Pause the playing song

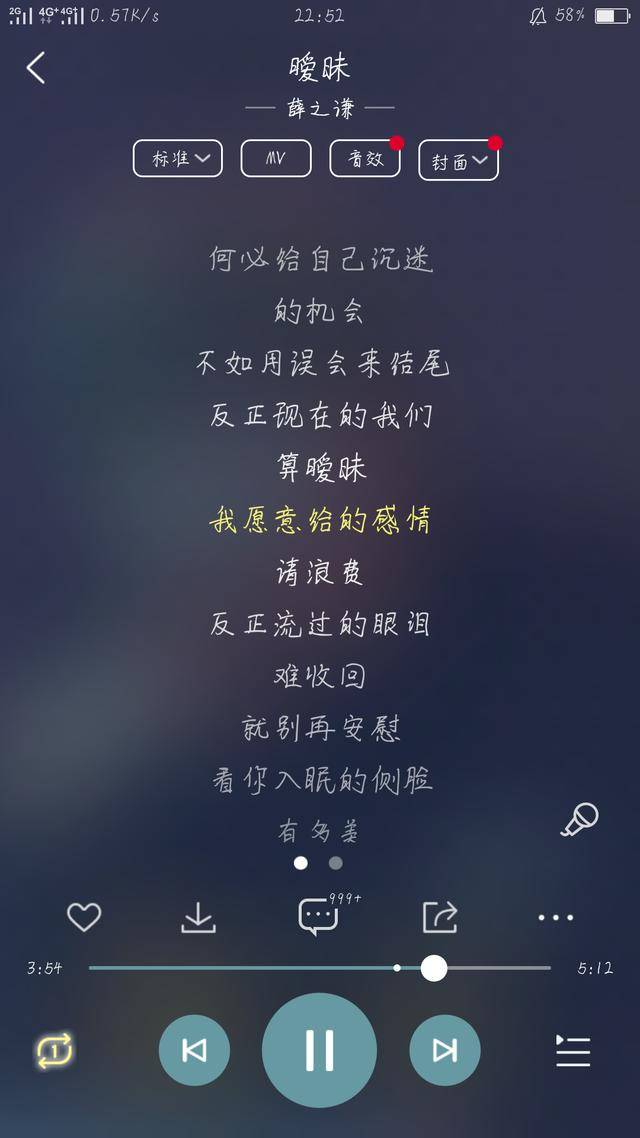click(x=319, y=1050)
